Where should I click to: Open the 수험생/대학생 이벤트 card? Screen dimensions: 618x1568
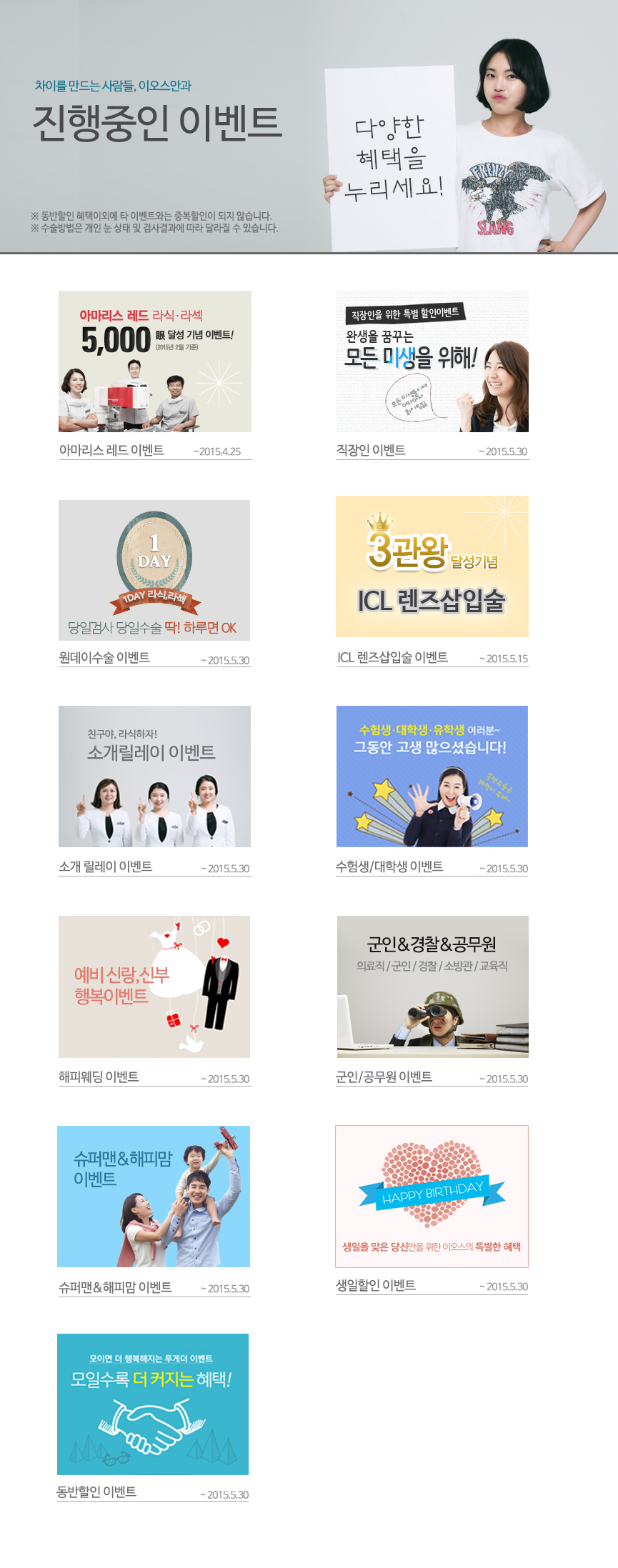pos(432,776)
